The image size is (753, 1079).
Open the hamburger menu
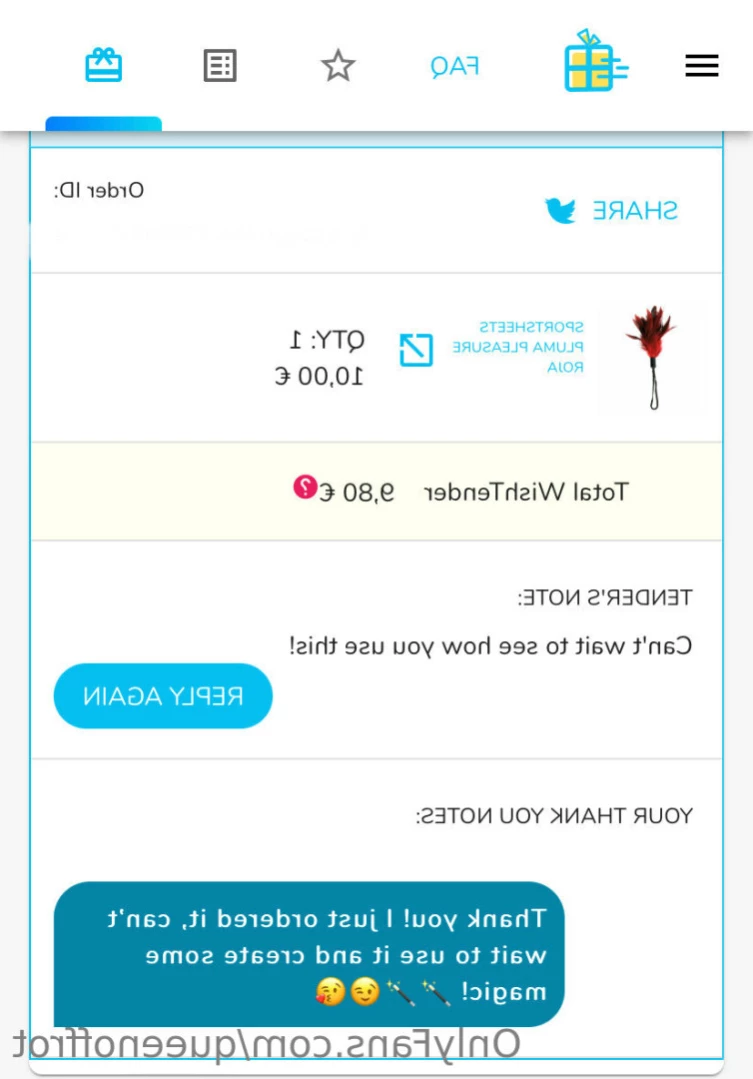pos(701,66)
